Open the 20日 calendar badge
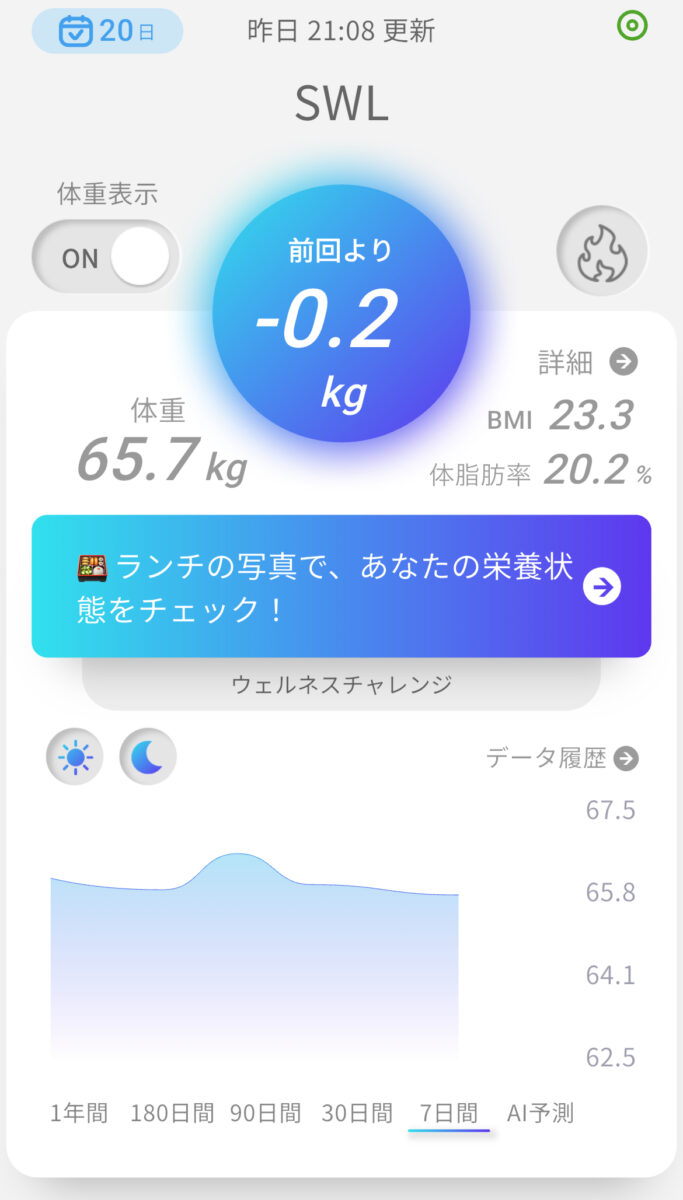The image size is (683, 1200). (107, 31)
